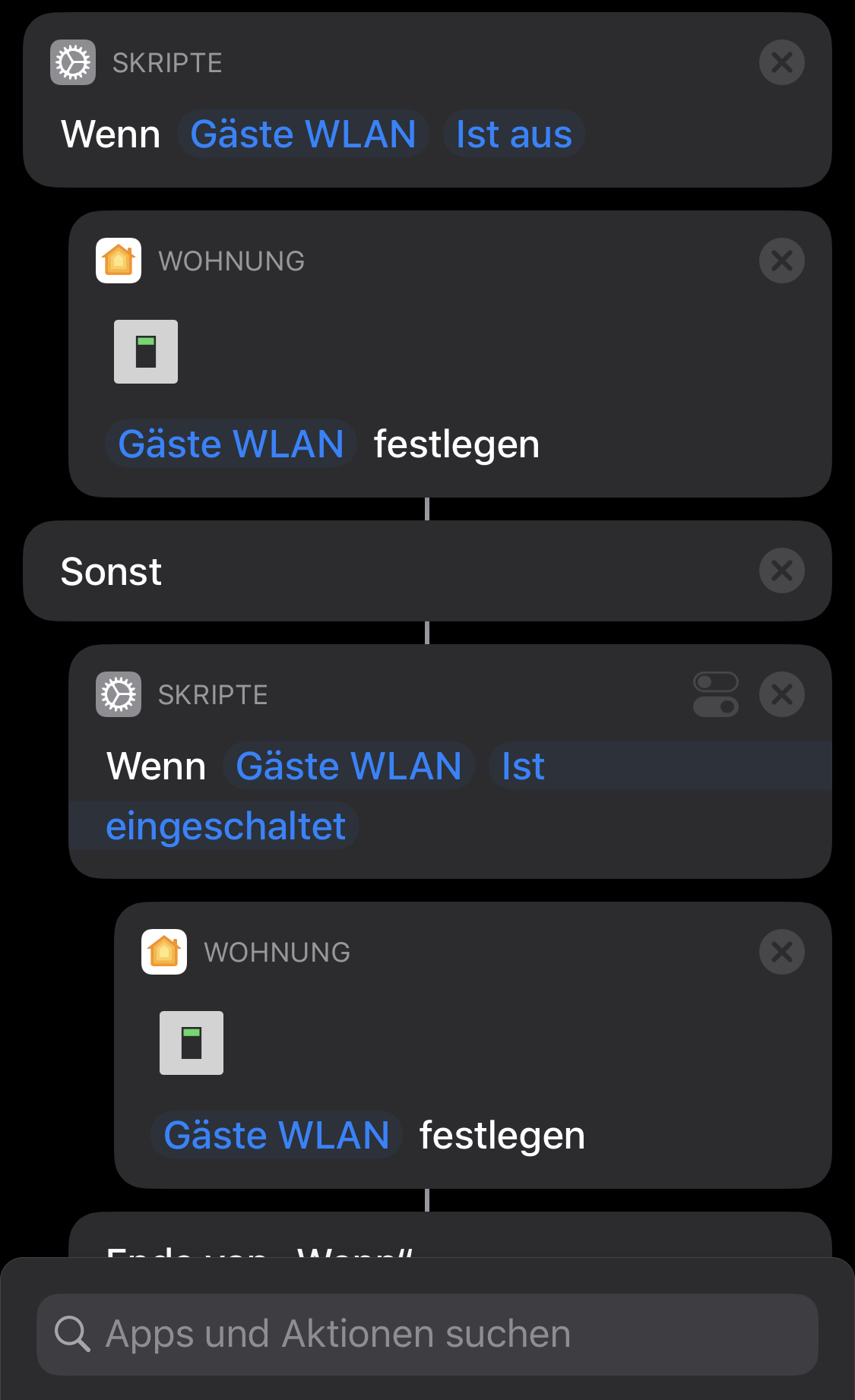Tap Gäste WLAN variable in nested Wenn
The width and height of the screenshot is (855, 1400).
348,766
